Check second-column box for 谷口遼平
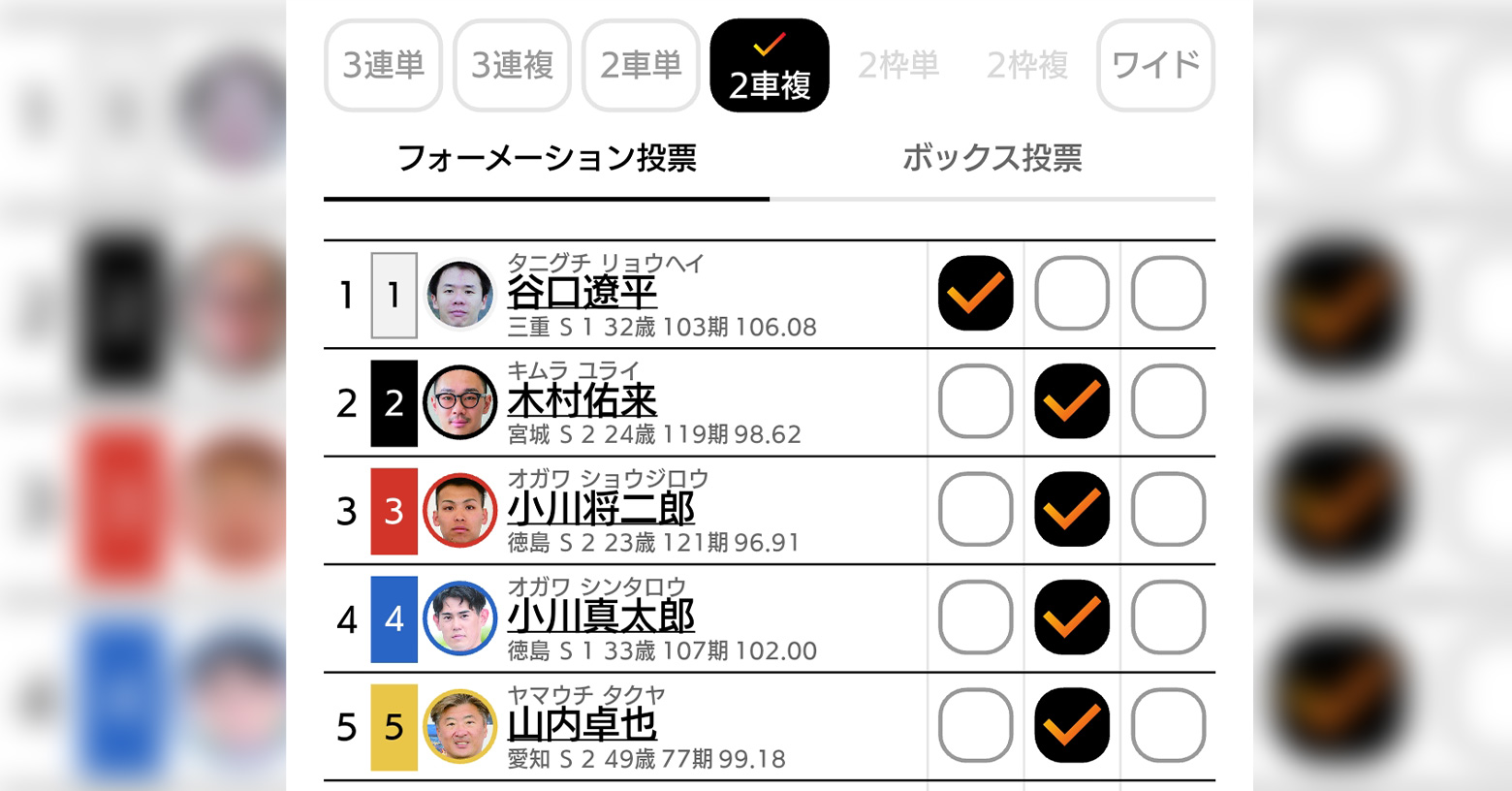Viewport: 1512px width, 791px height. 1071,293
